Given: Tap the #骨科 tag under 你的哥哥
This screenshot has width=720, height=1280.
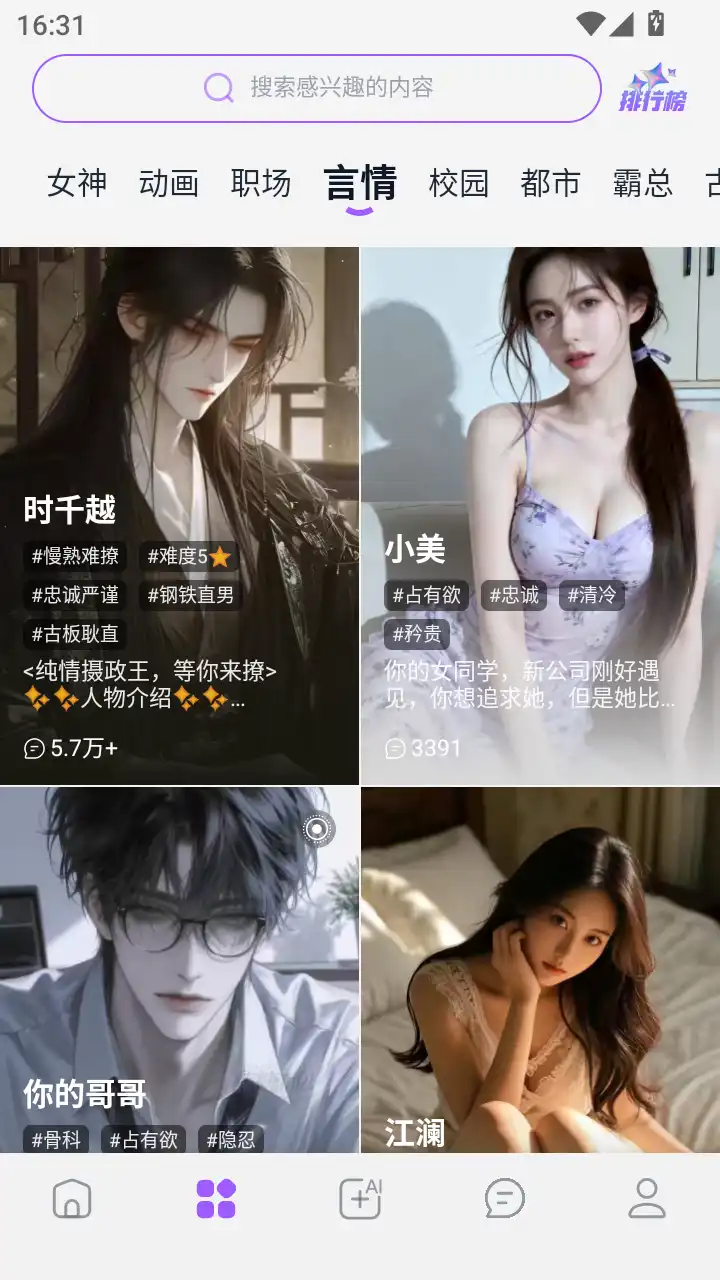Looking at the screenshot, I should tap(56, 1139).
